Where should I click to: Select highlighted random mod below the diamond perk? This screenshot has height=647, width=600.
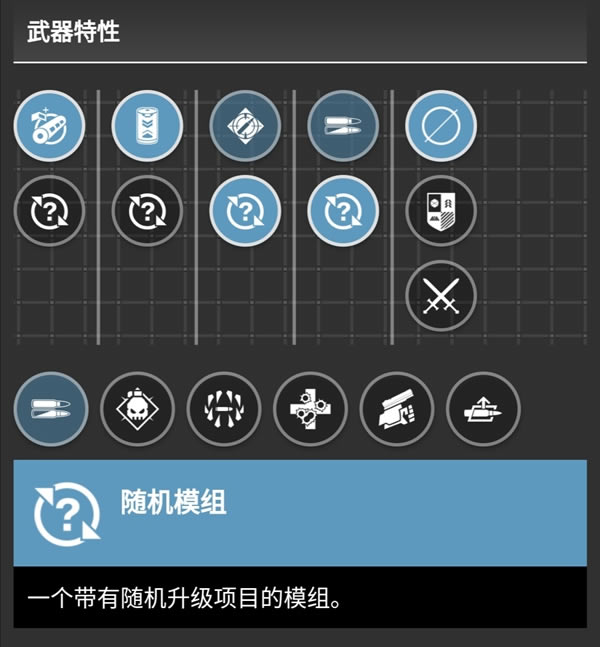point(245,211)
